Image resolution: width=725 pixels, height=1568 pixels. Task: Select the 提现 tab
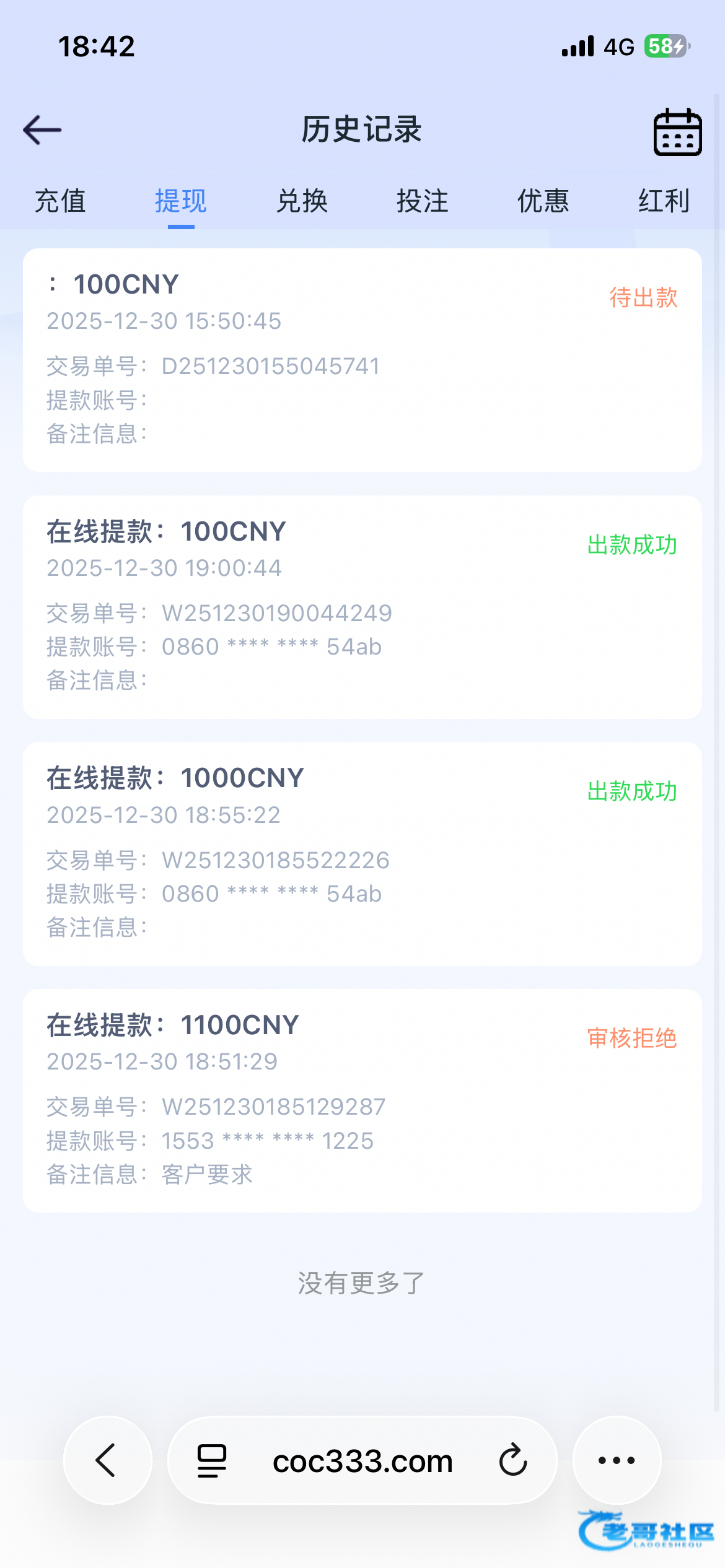pos(180,201)
